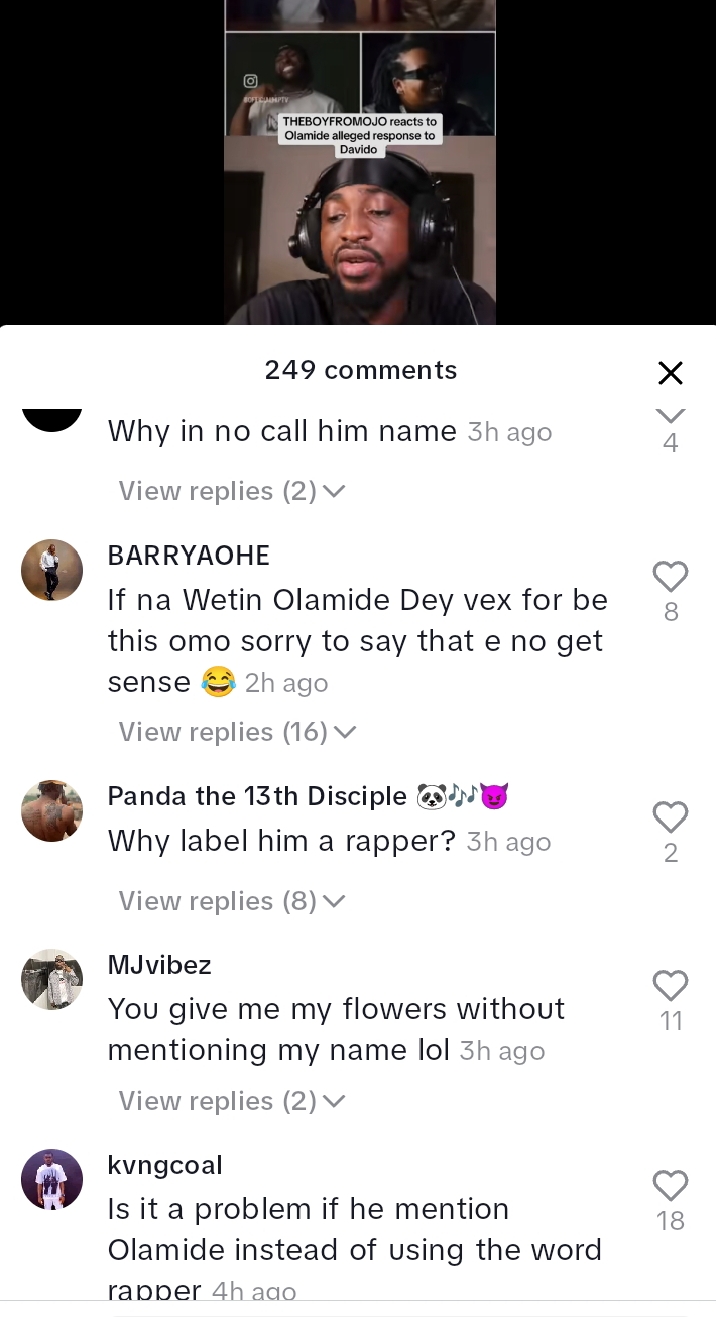The width and height of the screenshot is (716, 1317).
Task: Close the comments panel
Action: 670,373
